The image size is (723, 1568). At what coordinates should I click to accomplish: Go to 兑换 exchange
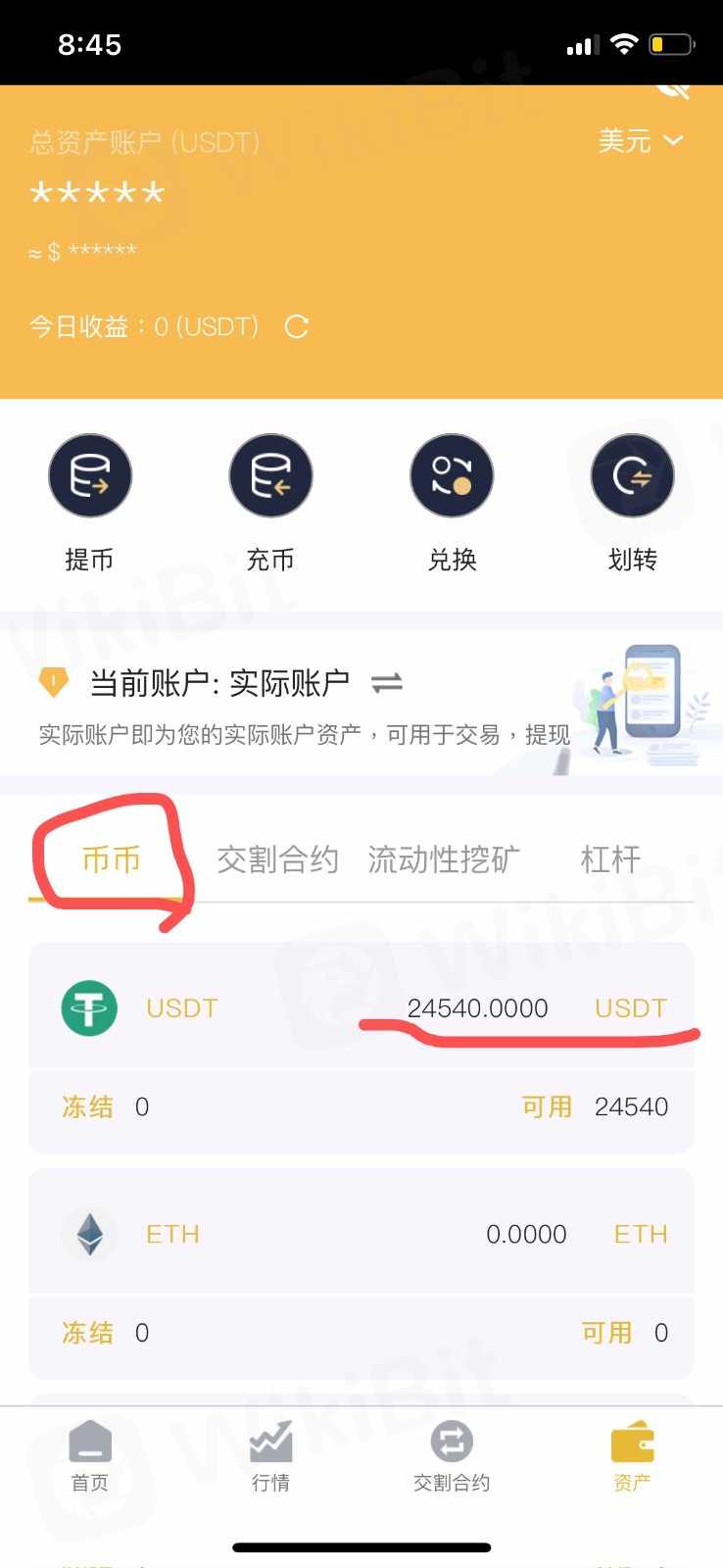tap(452, 477)
